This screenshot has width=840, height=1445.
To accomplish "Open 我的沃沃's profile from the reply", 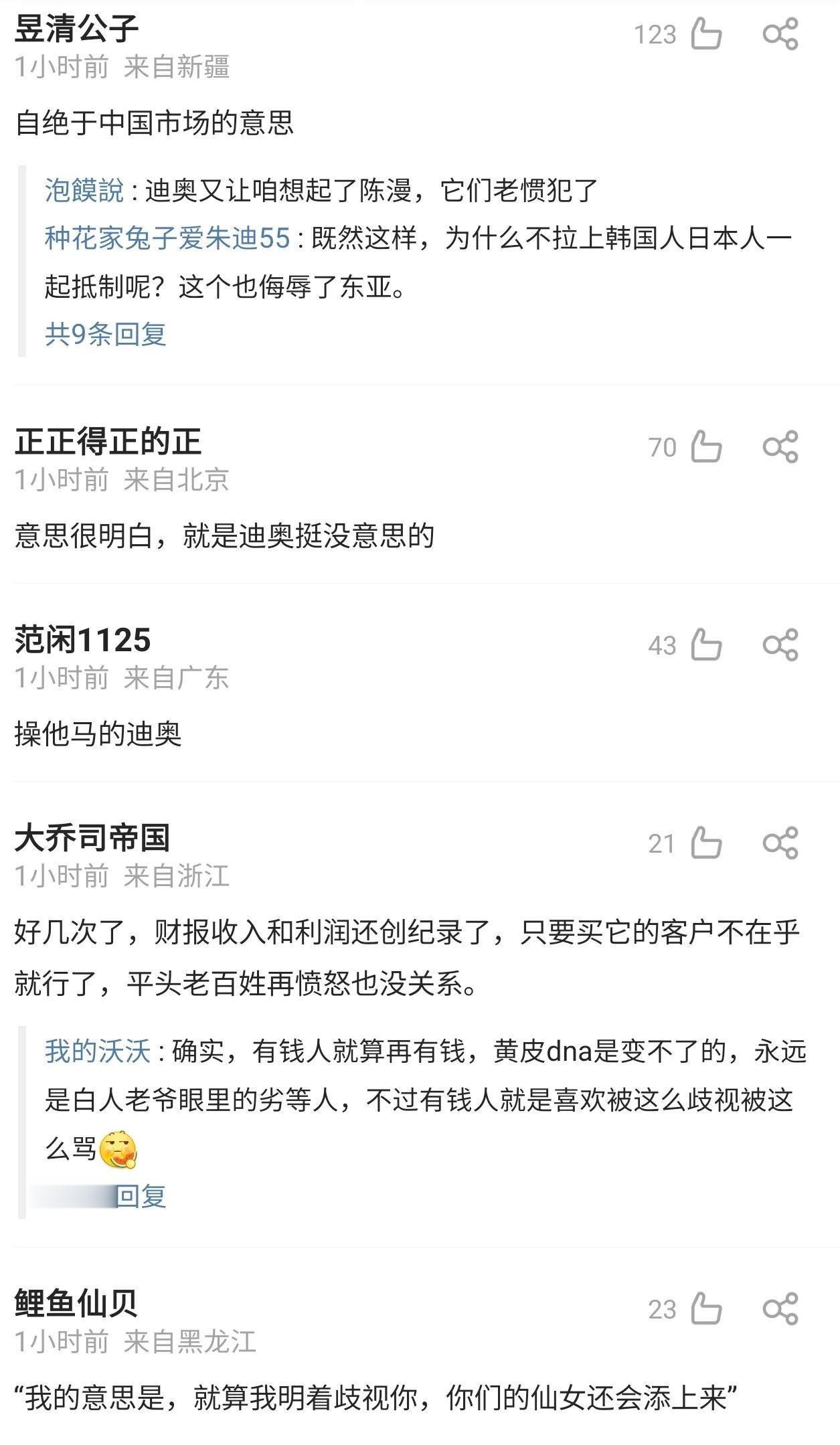I will pos(98,1051).
